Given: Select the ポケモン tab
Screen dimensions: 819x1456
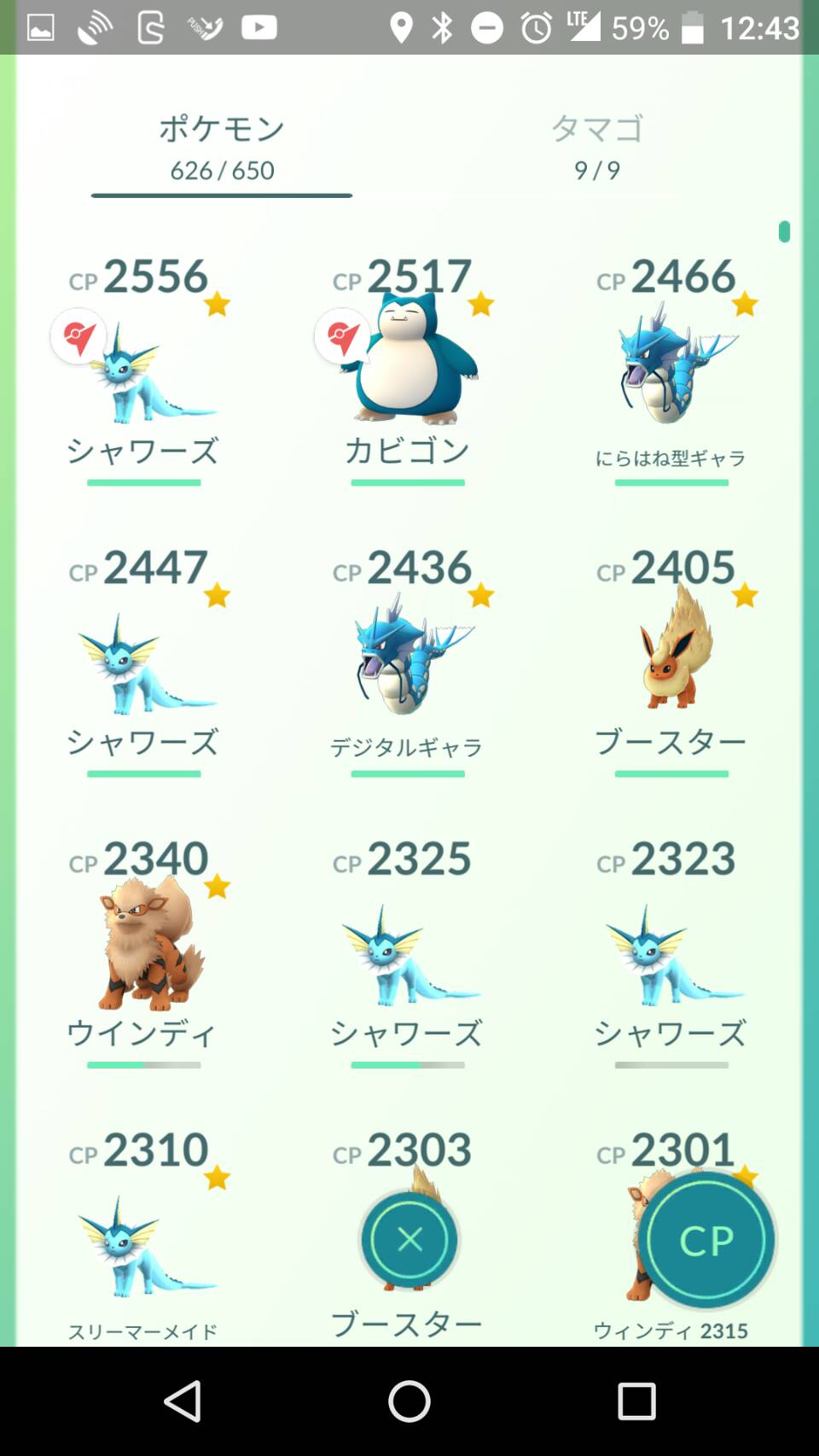Looking at the screenshot, I should 222,147.
